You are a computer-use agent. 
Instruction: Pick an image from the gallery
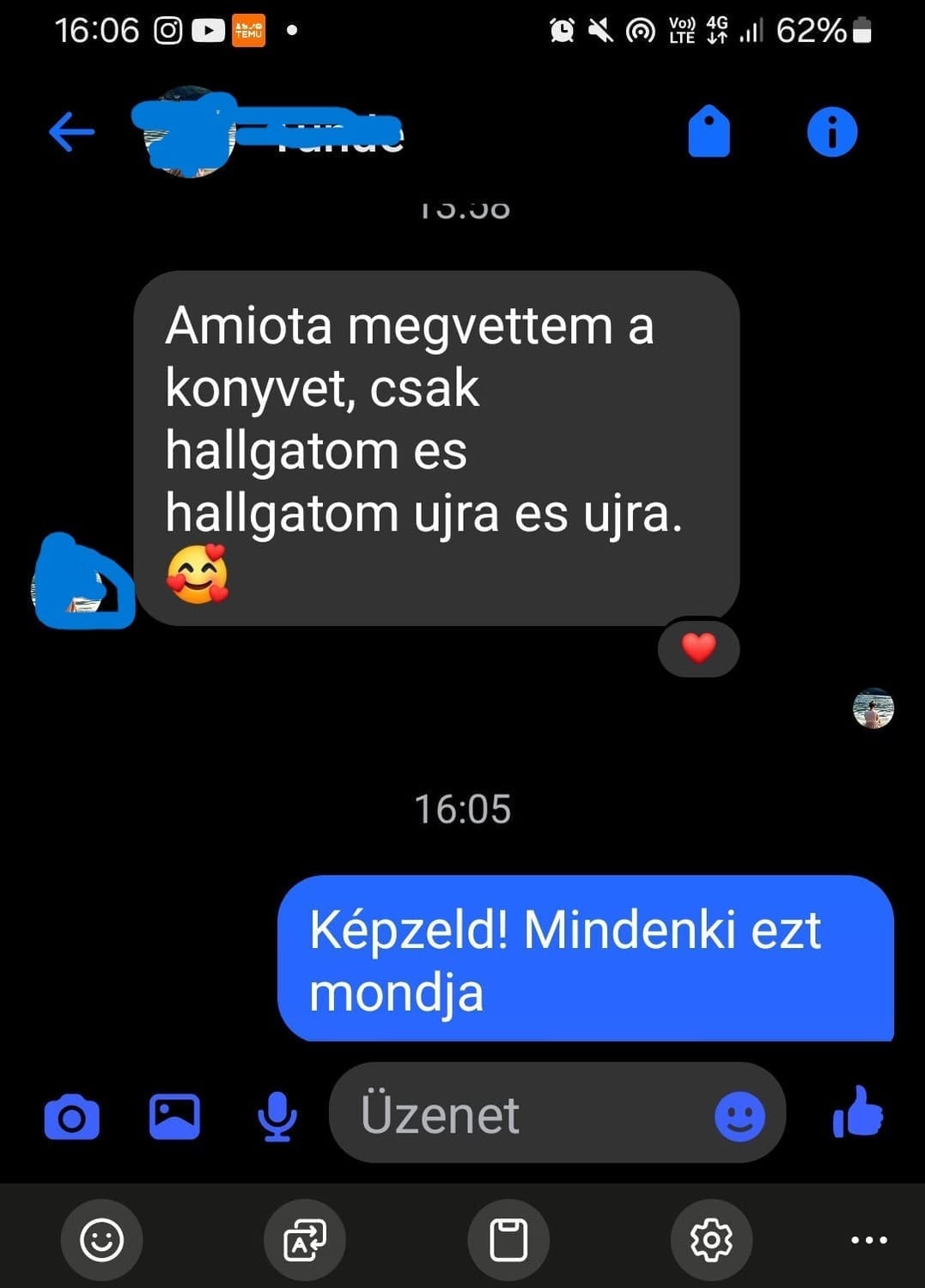pos(174,1116)
